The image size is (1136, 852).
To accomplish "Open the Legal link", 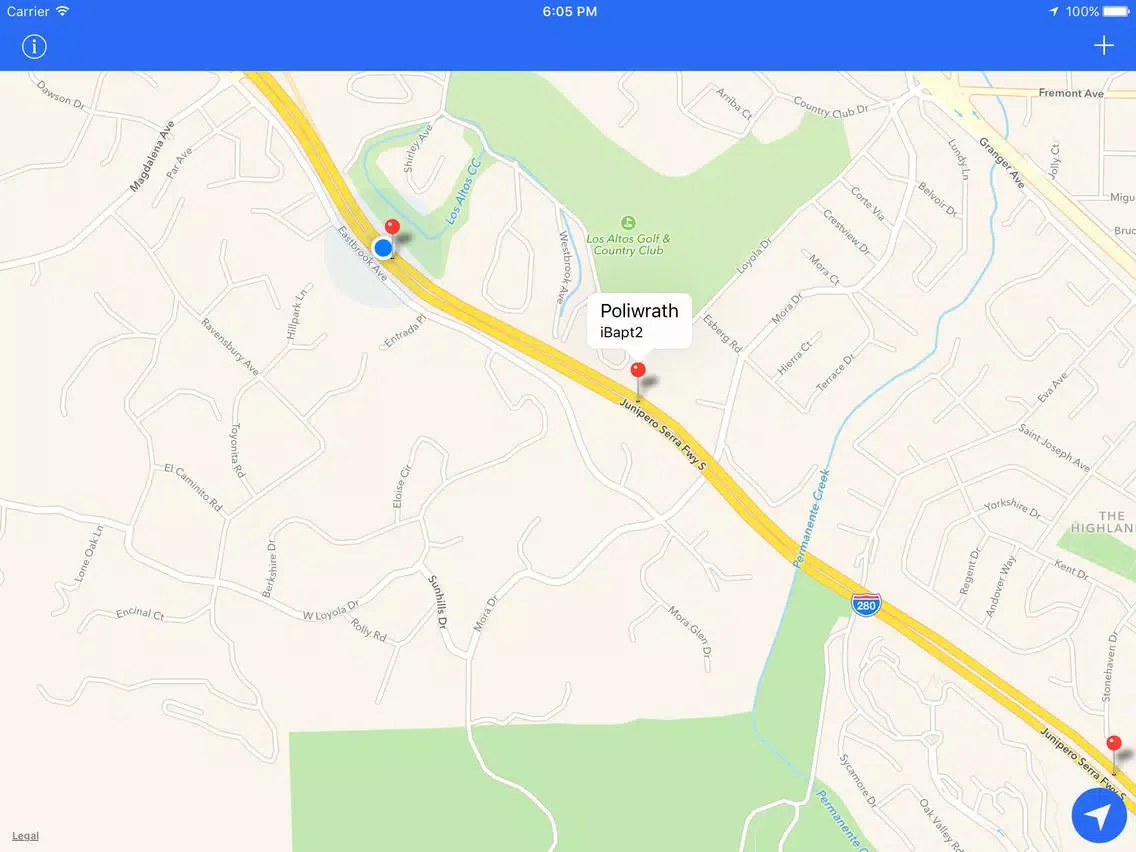I will [25, 836].
